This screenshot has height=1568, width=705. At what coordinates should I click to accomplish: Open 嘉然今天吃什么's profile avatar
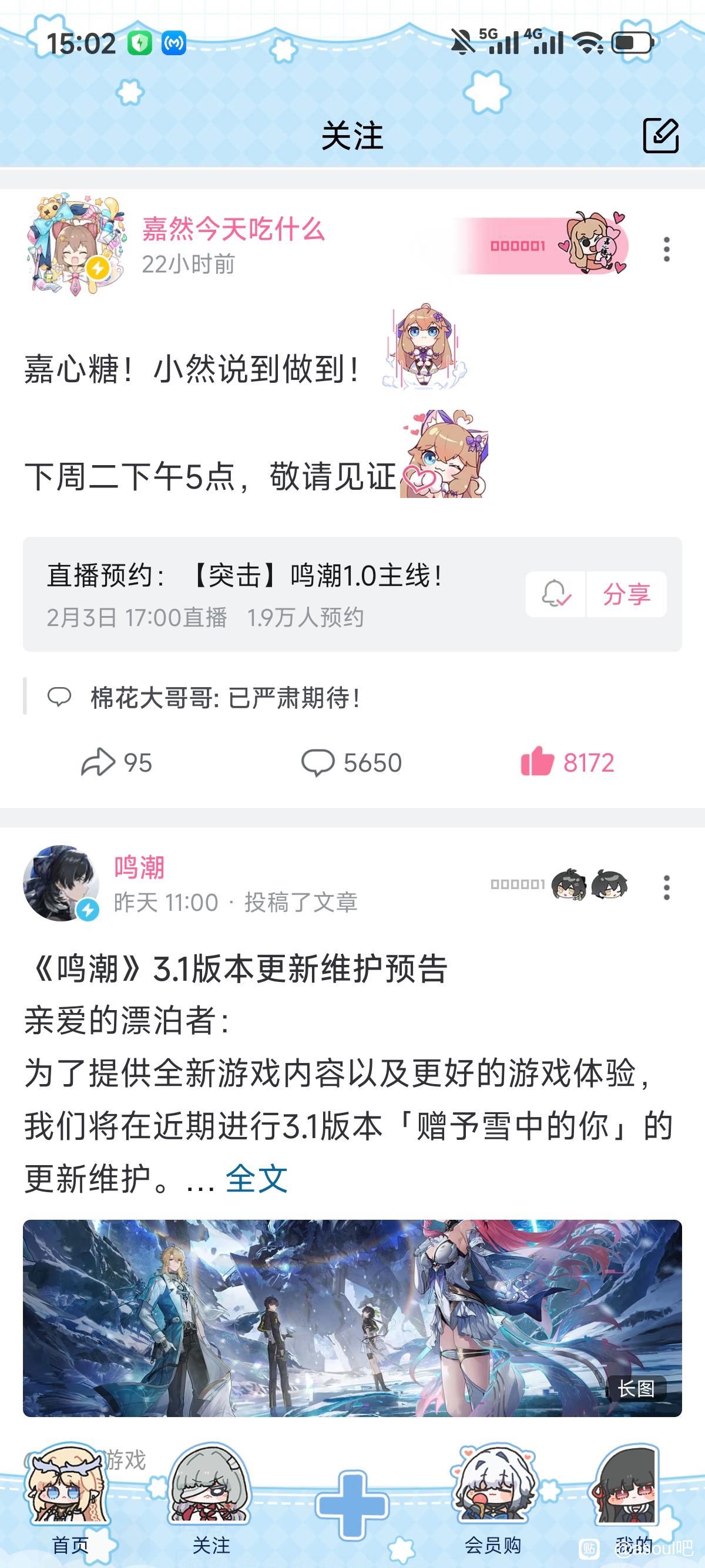[74, 245]
